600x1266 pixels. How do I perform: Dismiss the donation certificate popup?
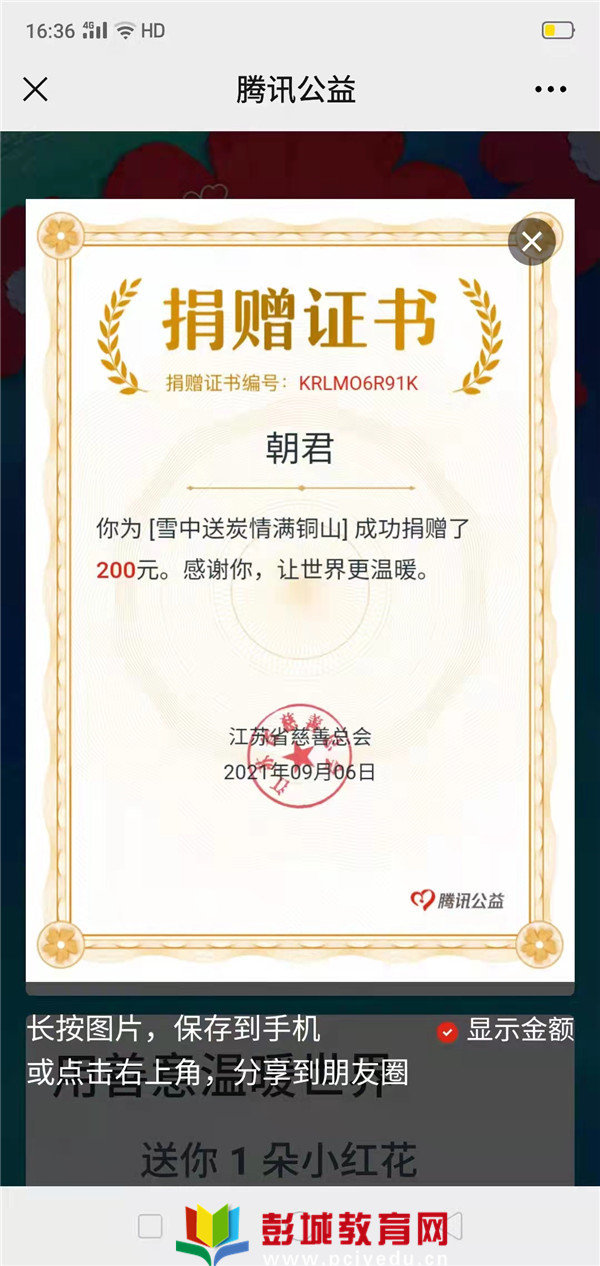click(x=532, y=241)
